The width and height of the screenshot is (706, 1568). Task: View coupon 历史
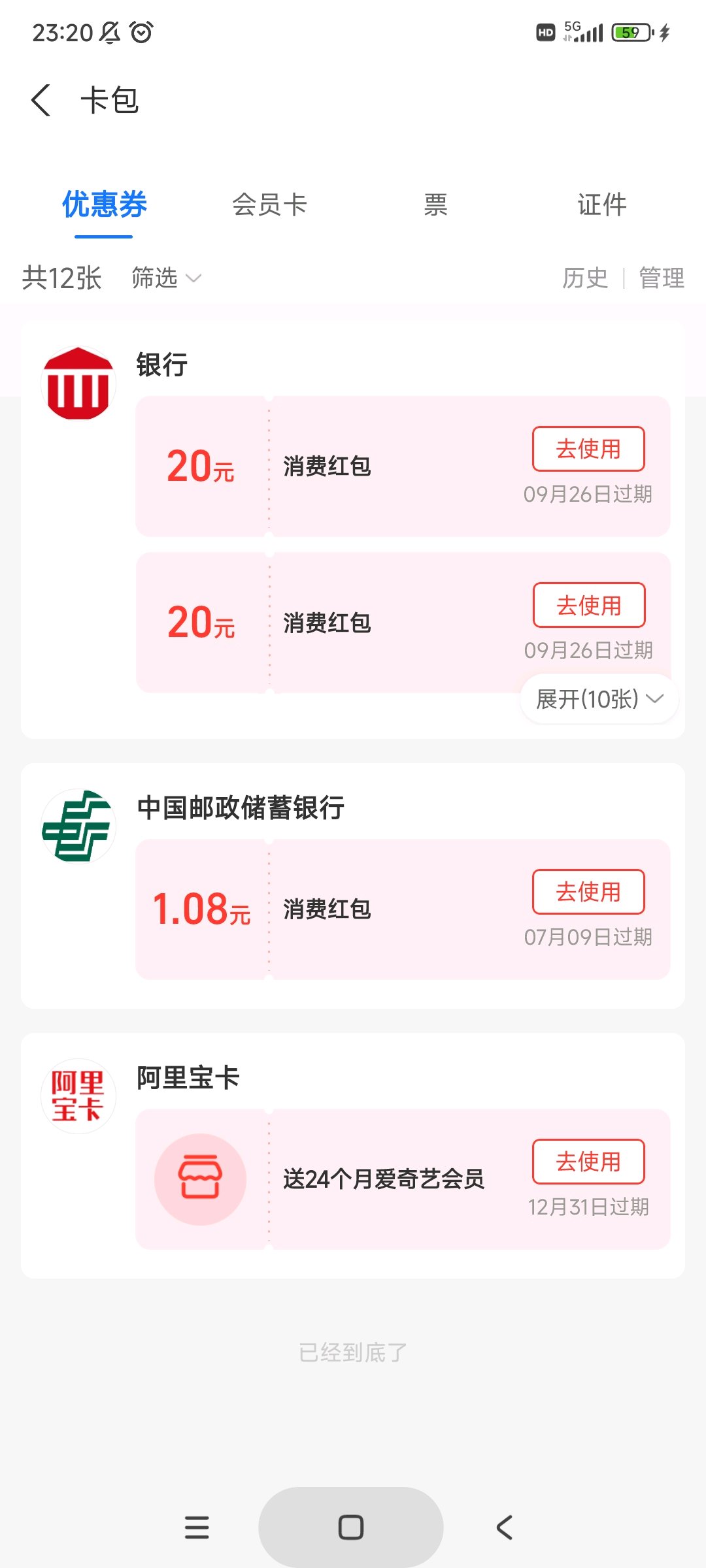click(x=585, y=278)
